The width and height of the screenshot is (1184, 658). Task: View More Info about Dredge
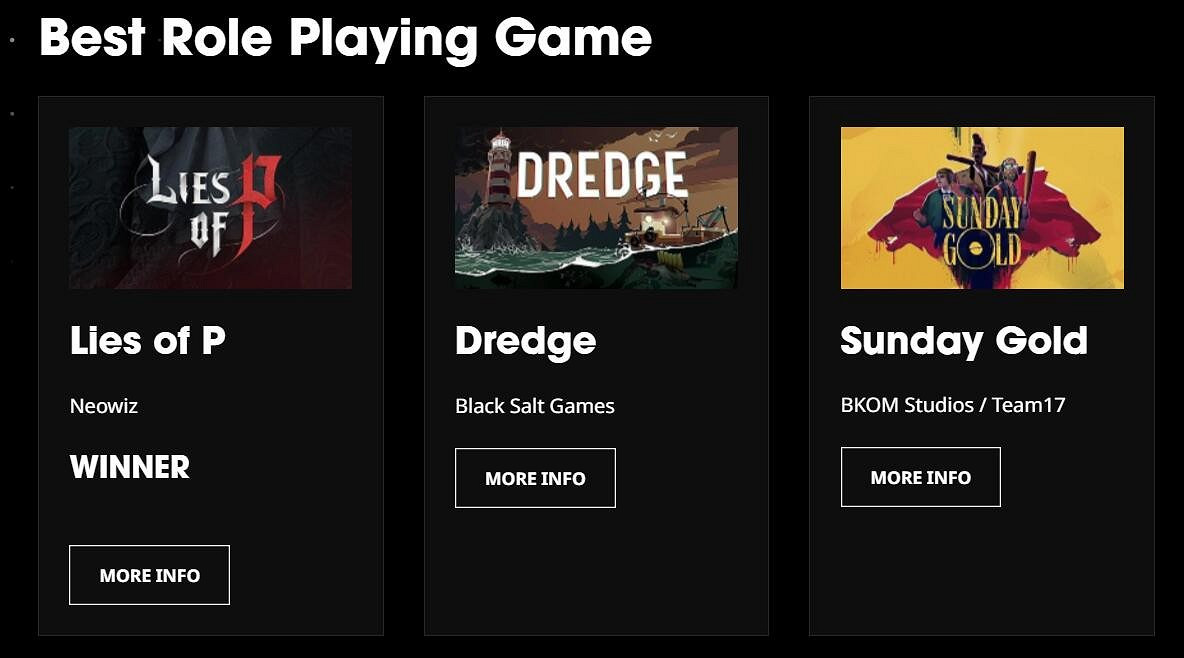coord(535,478)
